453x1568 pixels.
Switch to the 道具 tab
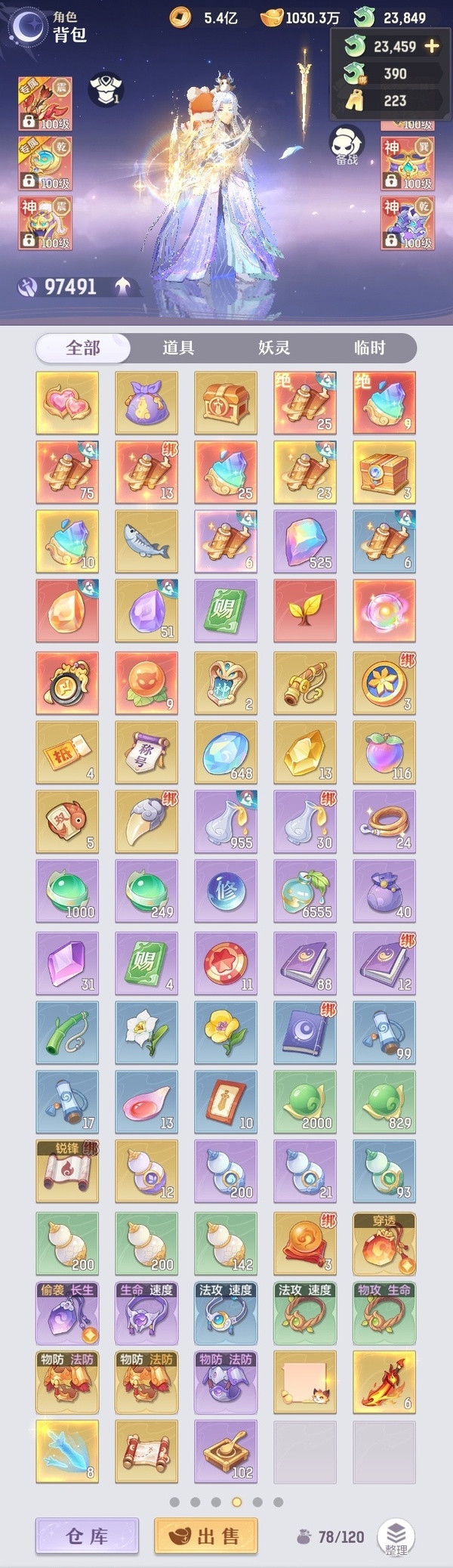[178, 348]
